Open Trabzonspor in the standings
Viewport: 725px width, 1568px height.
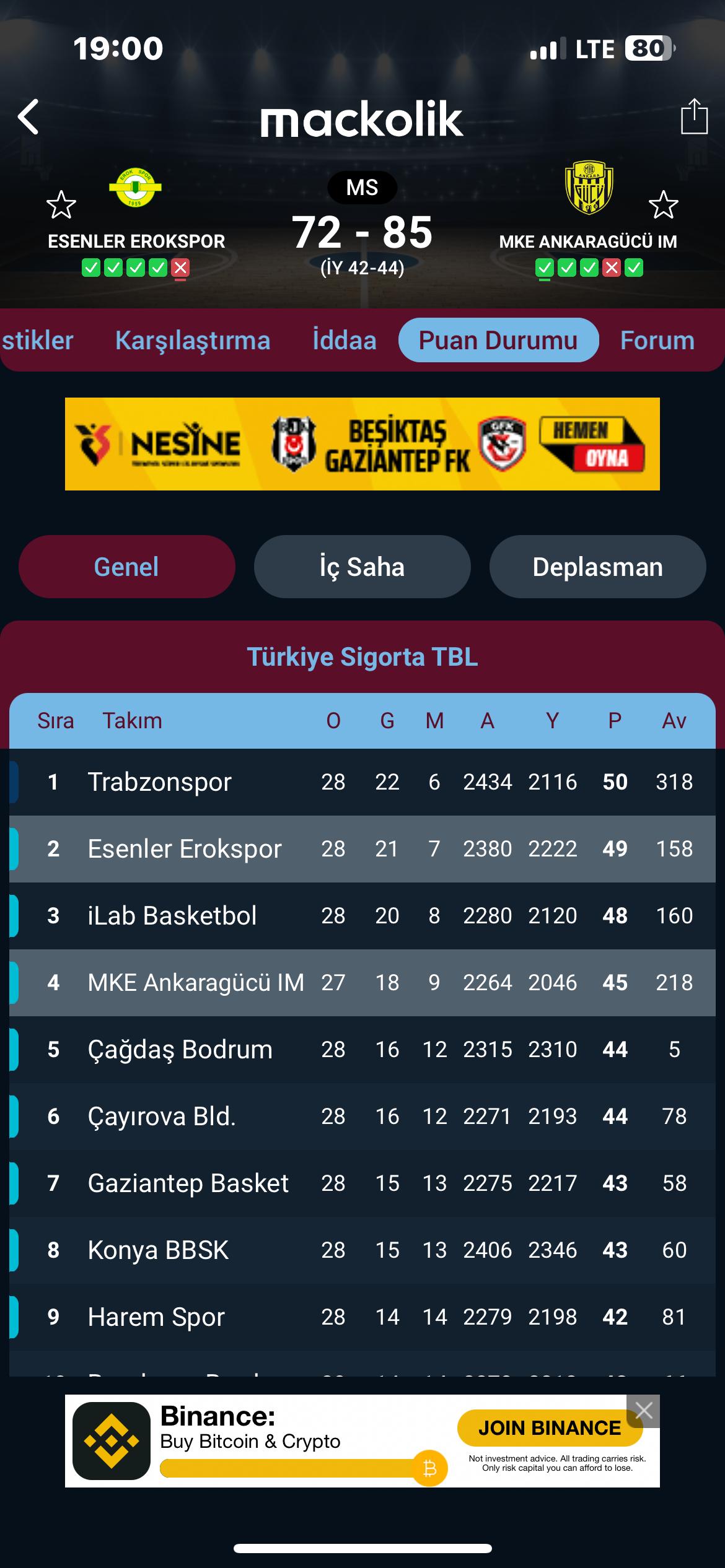point(160,782)
